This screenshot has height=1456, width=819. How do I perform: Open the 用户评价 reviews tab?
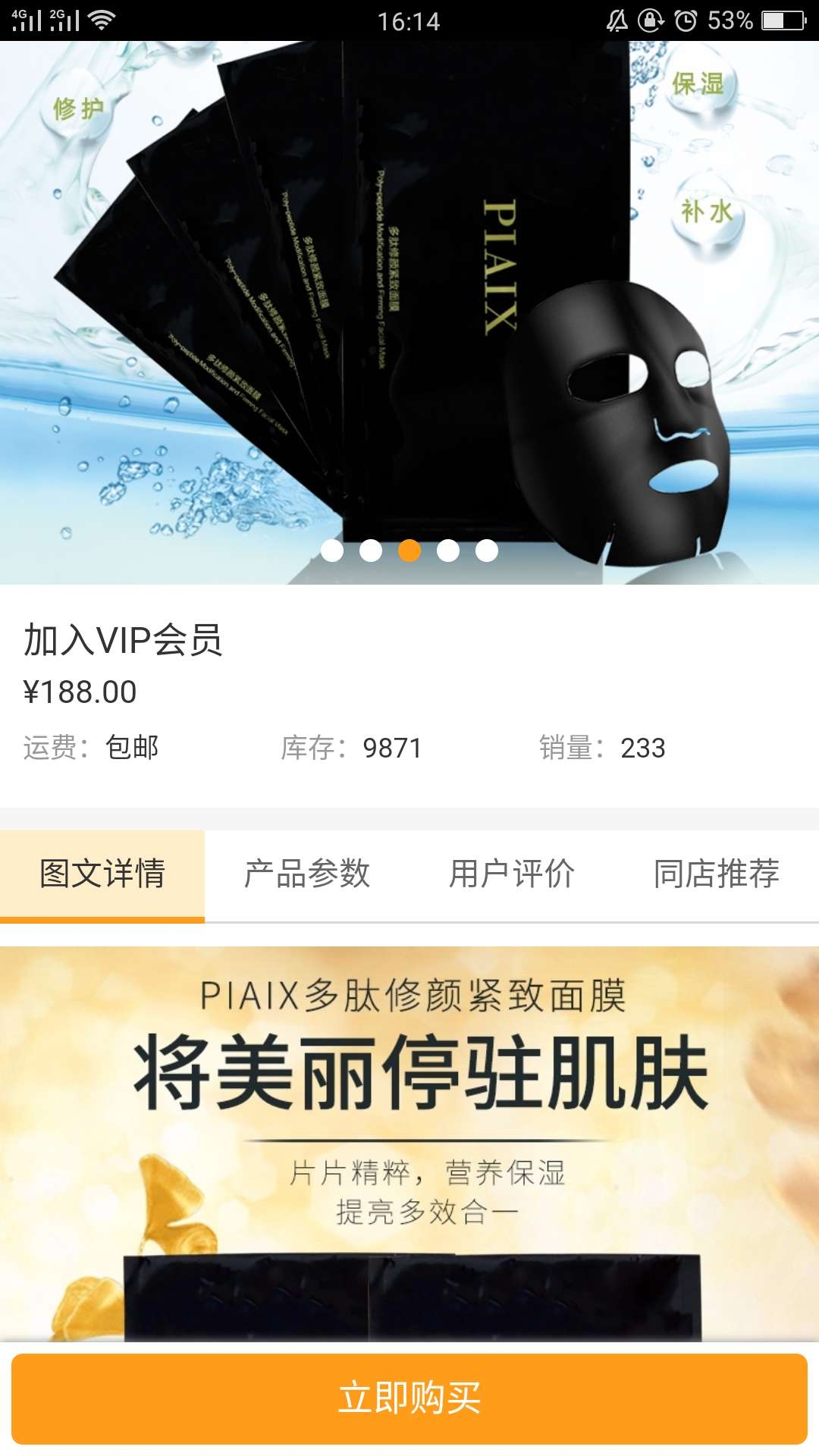pos(512,874)
